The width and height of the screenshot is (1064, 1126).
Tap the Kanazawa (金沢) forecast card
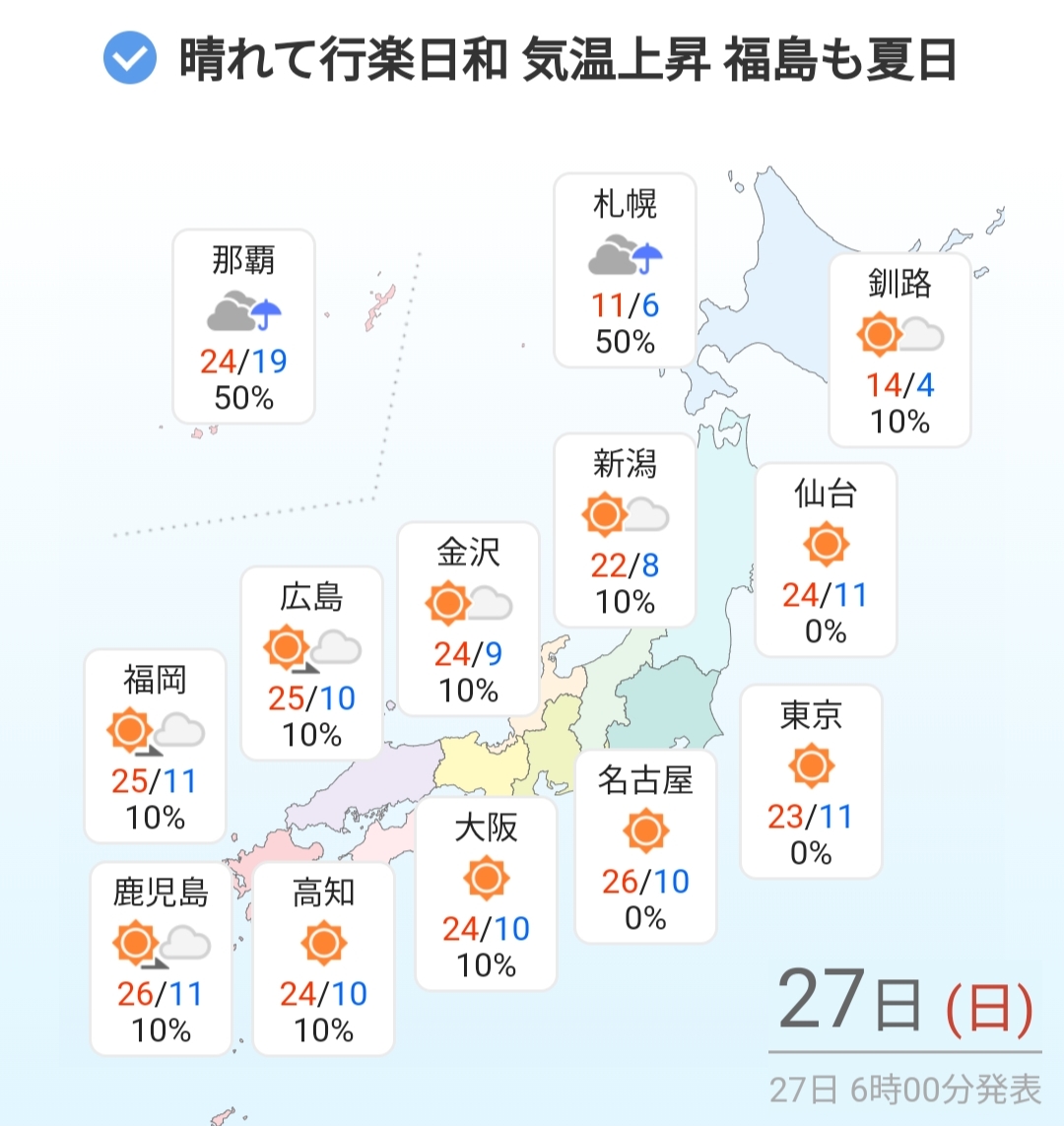point(468,618)
